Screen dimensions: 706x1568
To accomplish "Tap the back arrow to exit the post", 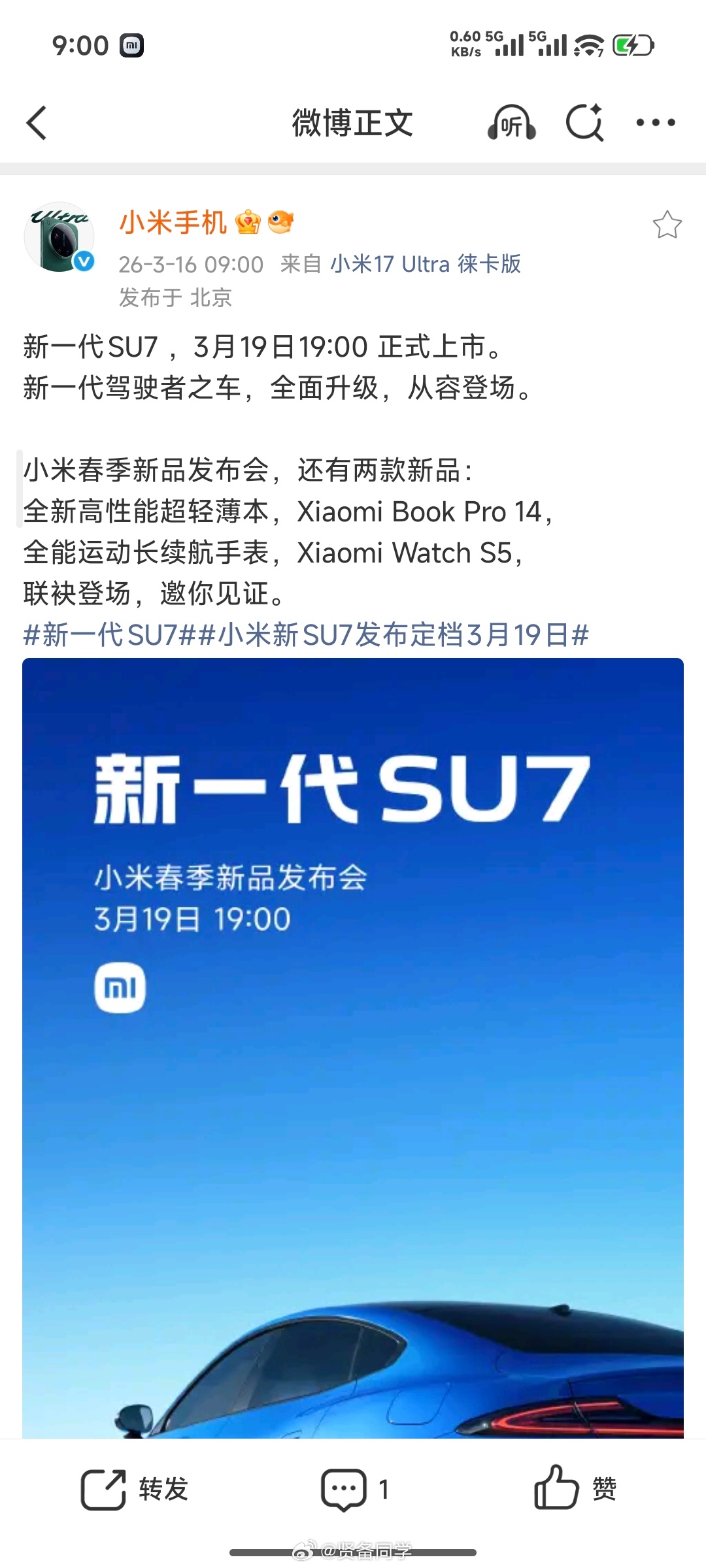I will coord(37,122).
